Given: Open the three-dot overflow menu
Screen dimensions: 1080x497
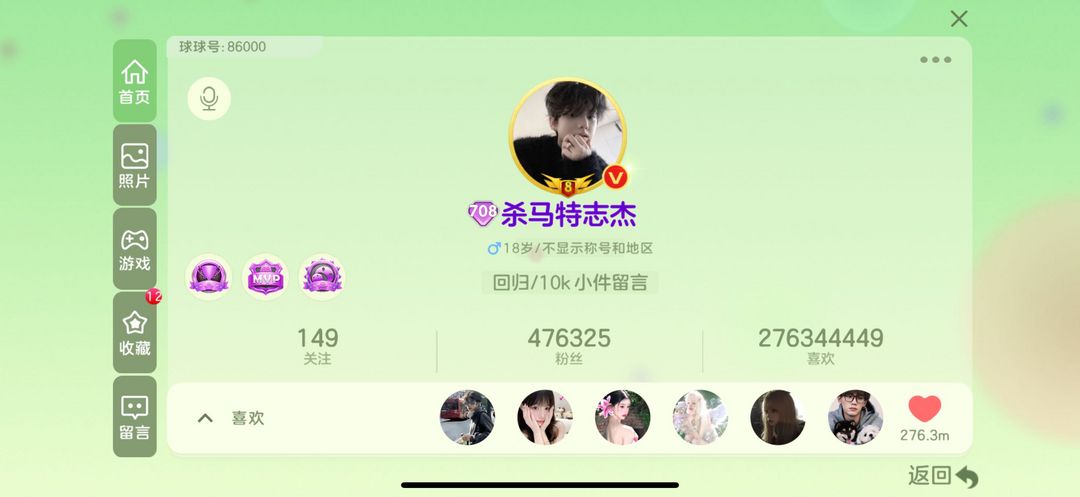Looking at the screenshot, I should (x=935, y=60).
